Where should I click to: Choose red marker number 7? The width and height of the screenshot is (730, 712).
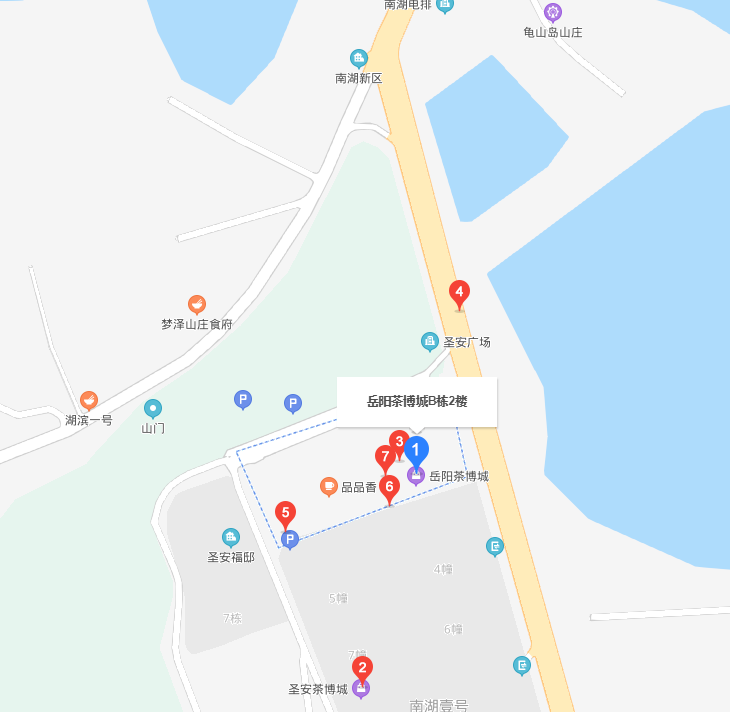coord(385,458)
